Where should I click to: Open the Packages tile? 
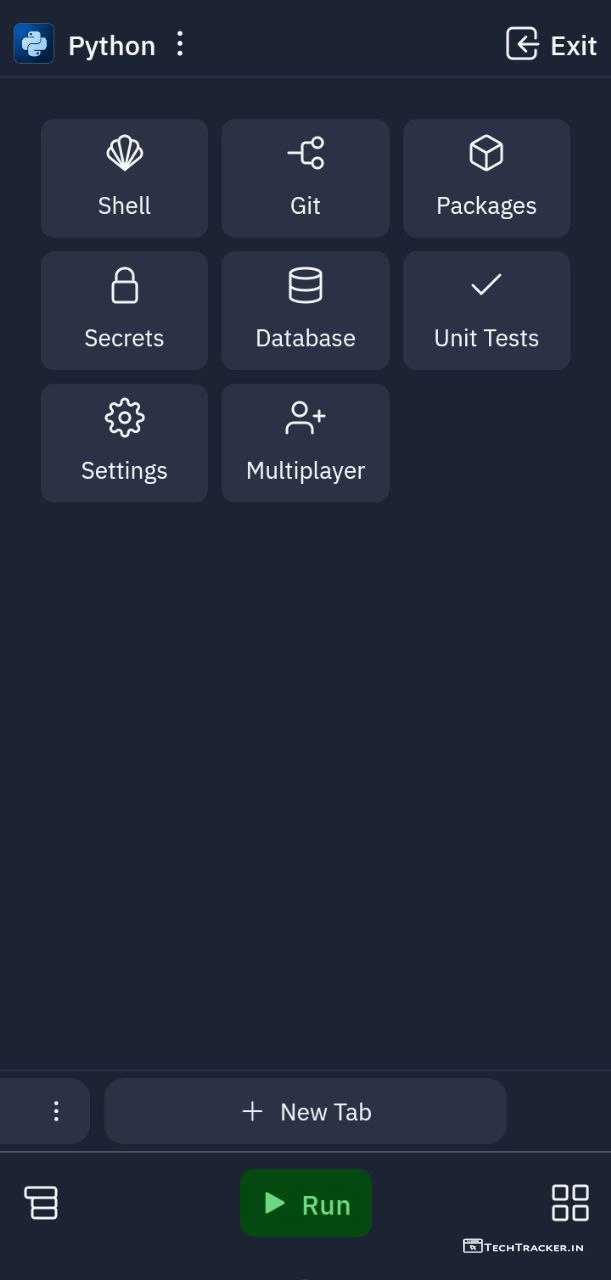[x=486, y=178]
